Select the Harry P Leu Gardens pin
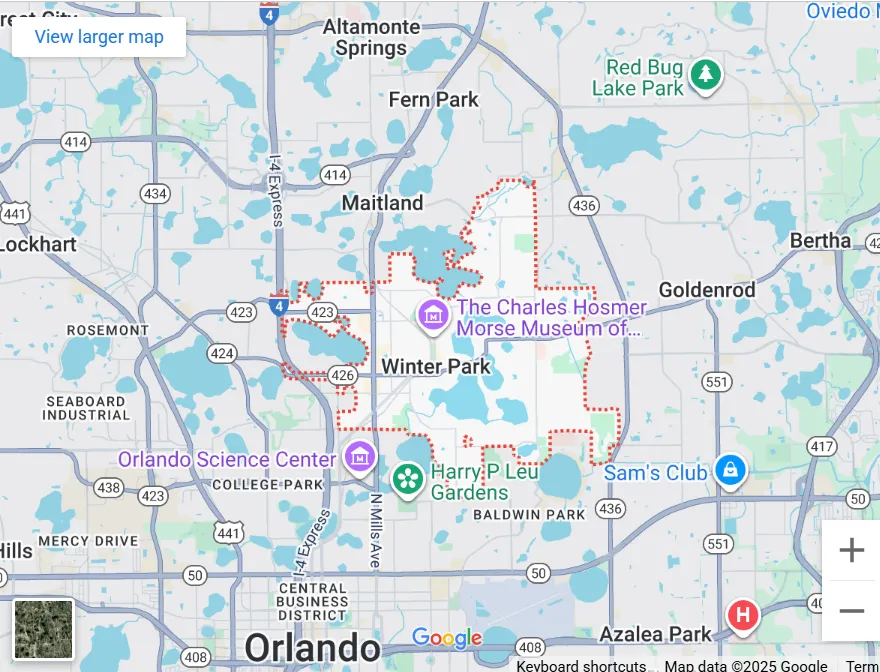The width and height of the screenshot is (880, 672). pyautogui.click(x=407, y=478)
